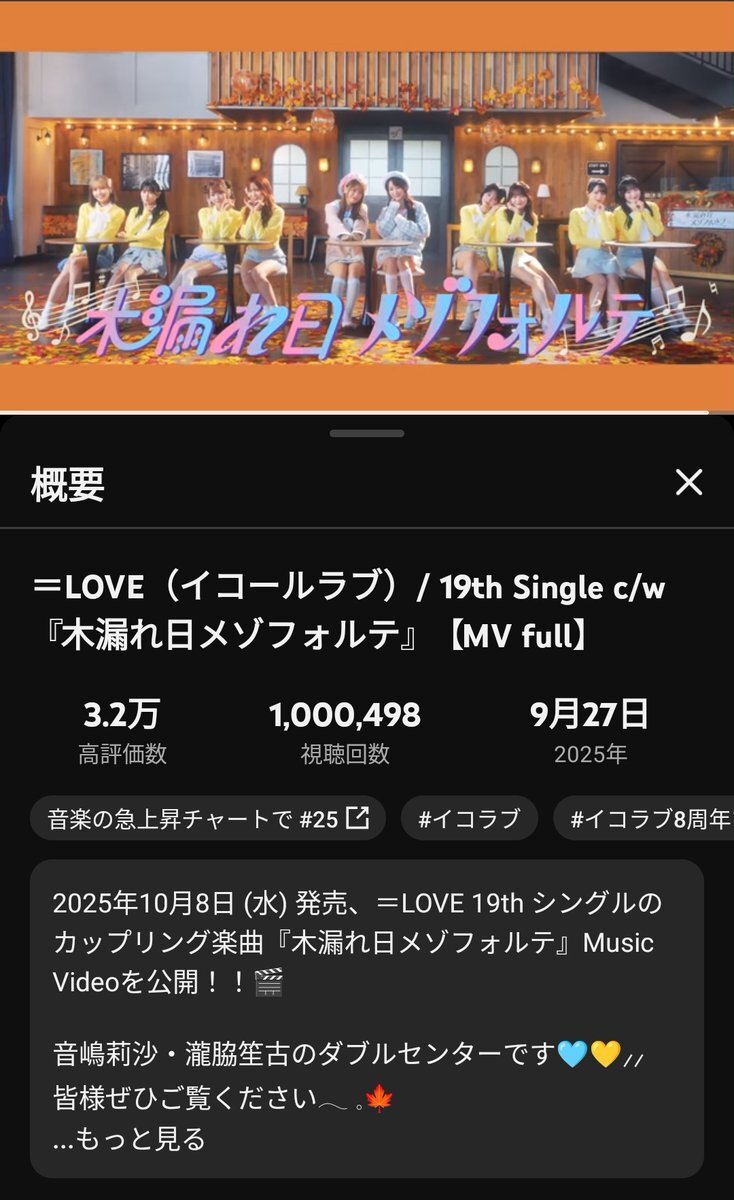Open the 音楽の急上昇チャートで #25 chip

pyautogui.click(x=208, y=819)
